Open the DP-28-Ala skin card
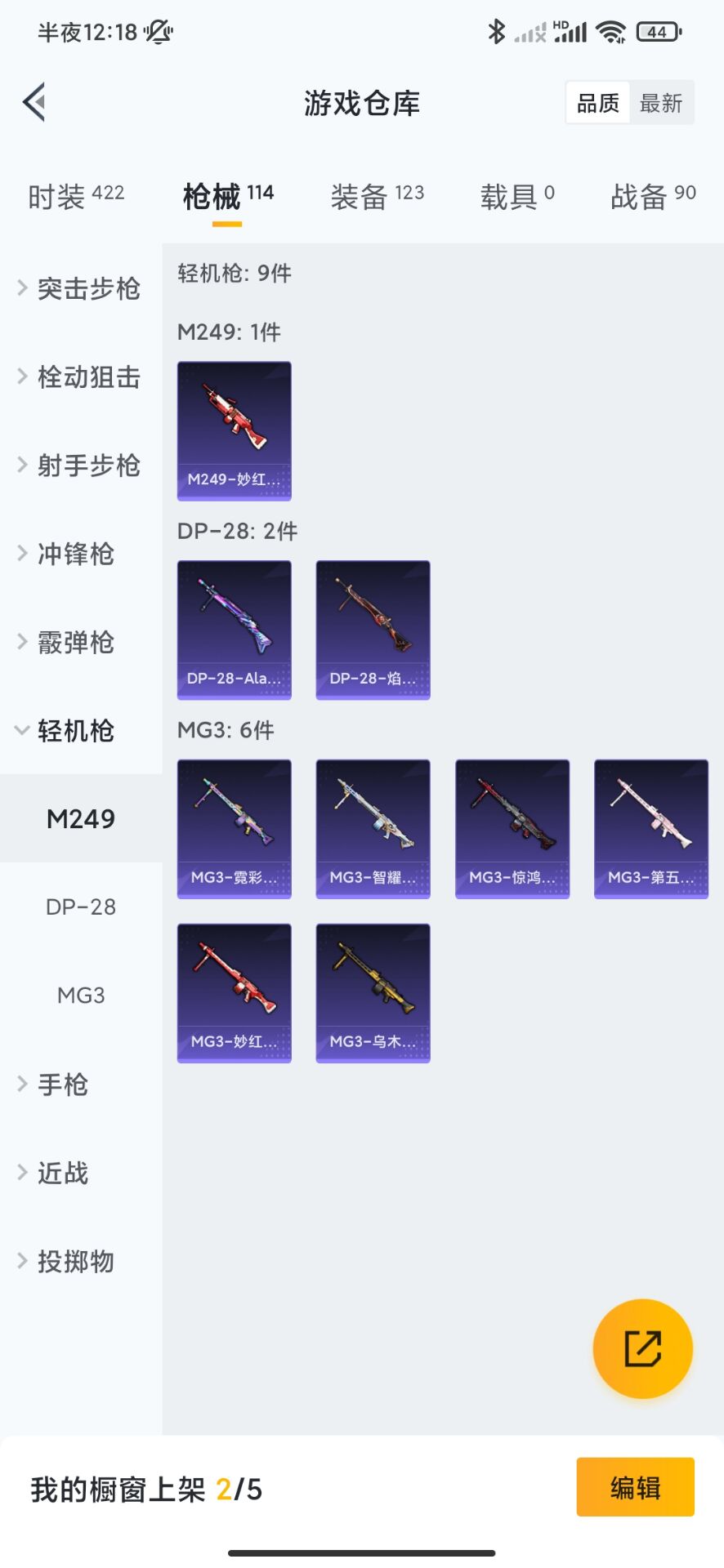 [x=235, y=630]
